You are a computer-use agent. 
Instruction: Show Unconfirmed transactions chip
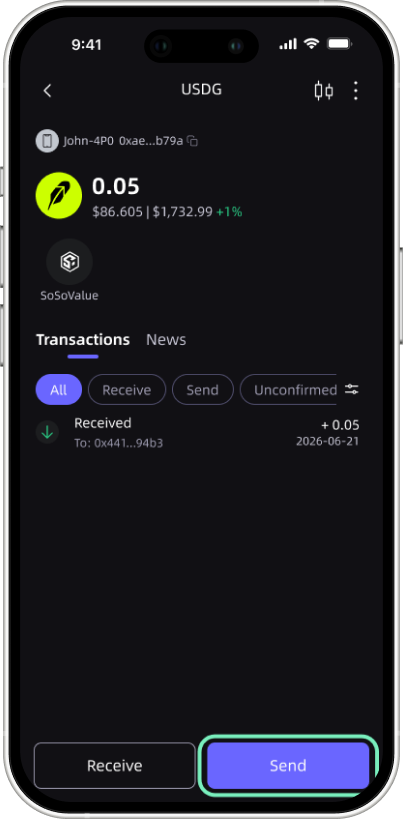[288, 390]
